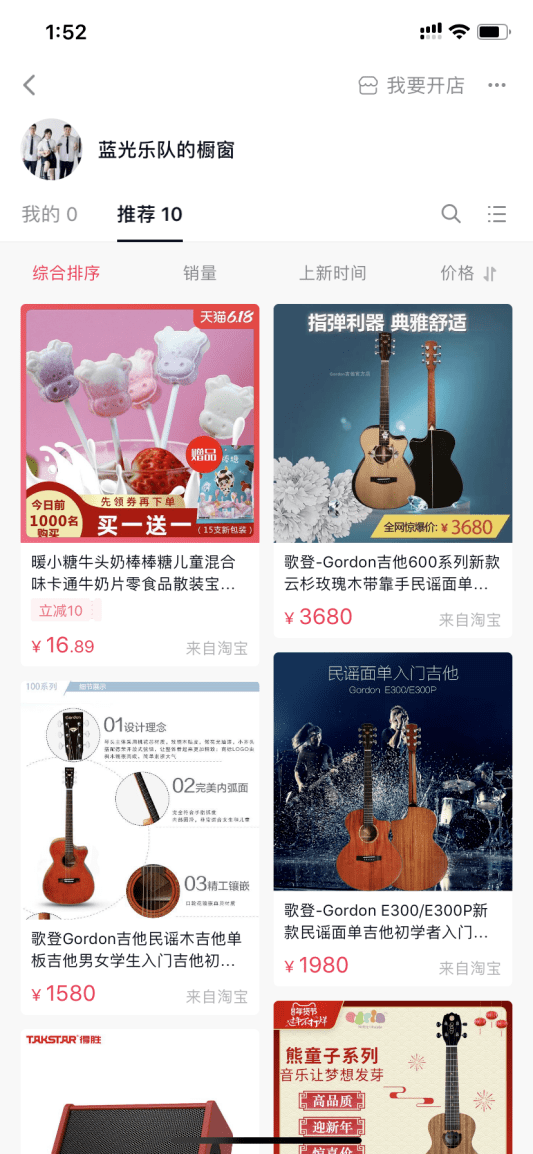This screenshot has height=1154, width=533.
Task: Sort by 上新时间
Action: [x=332, y=273]
